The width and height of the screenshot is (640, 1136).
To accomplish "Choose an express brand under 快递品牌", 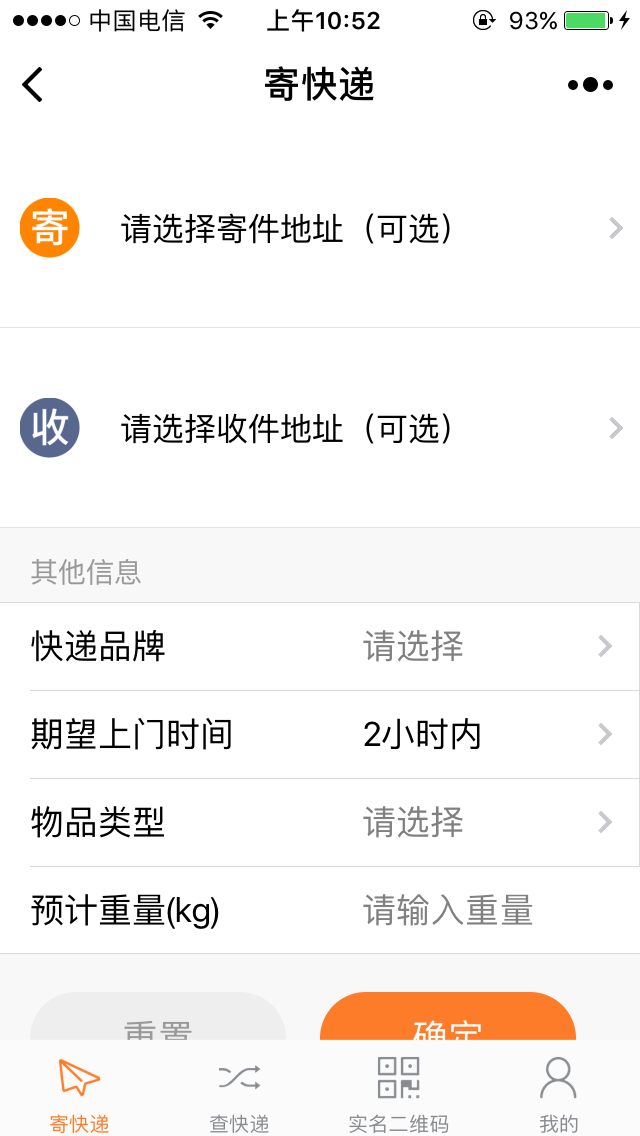I will (x=320, y=646).
